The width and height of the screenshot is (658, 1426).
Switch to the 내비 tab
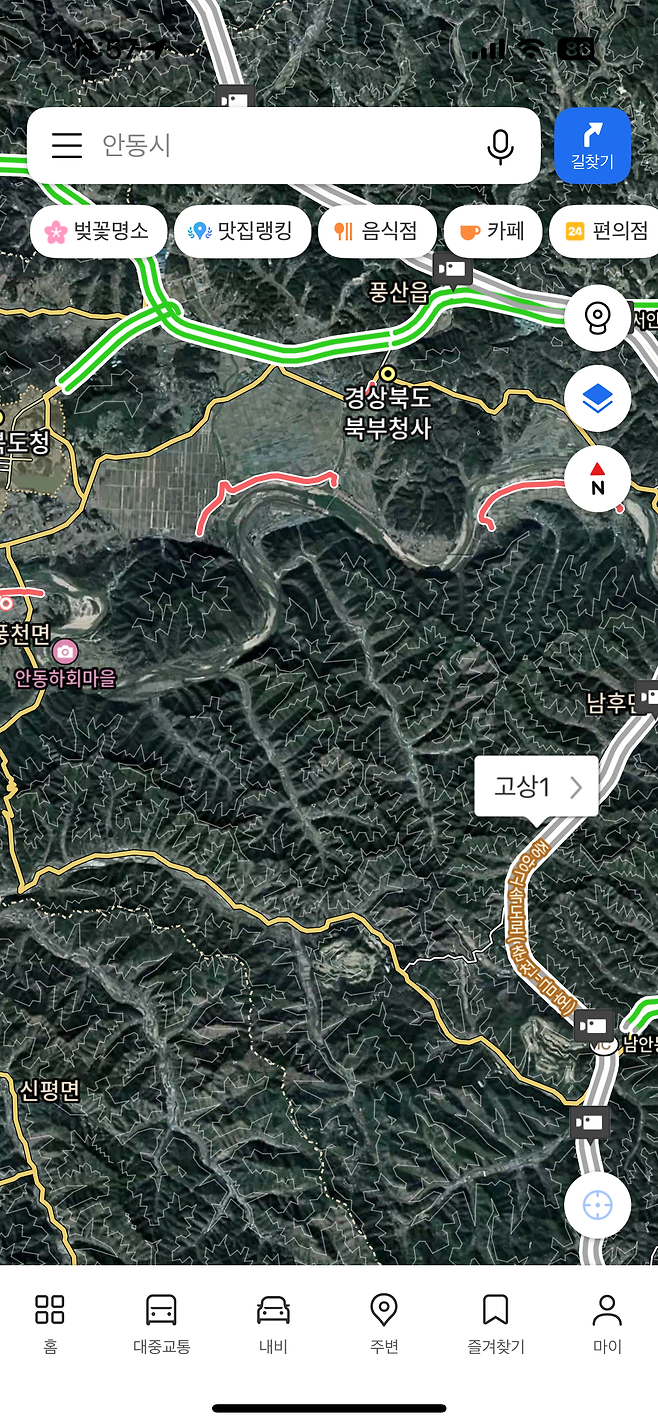tap(273, 1323)
